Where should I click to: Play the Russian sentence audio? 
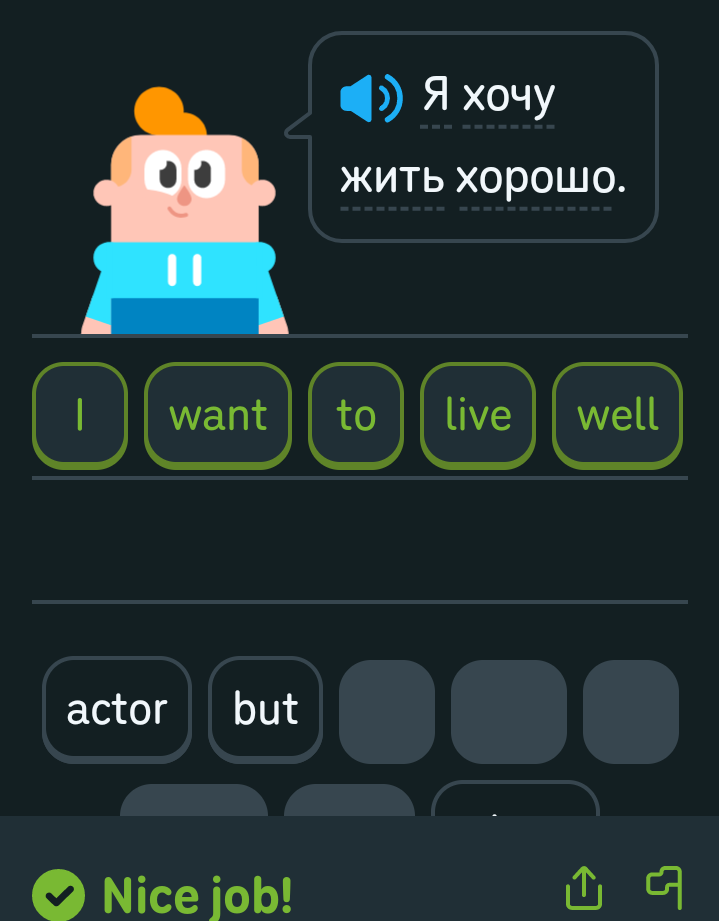[x=370, y=98]
